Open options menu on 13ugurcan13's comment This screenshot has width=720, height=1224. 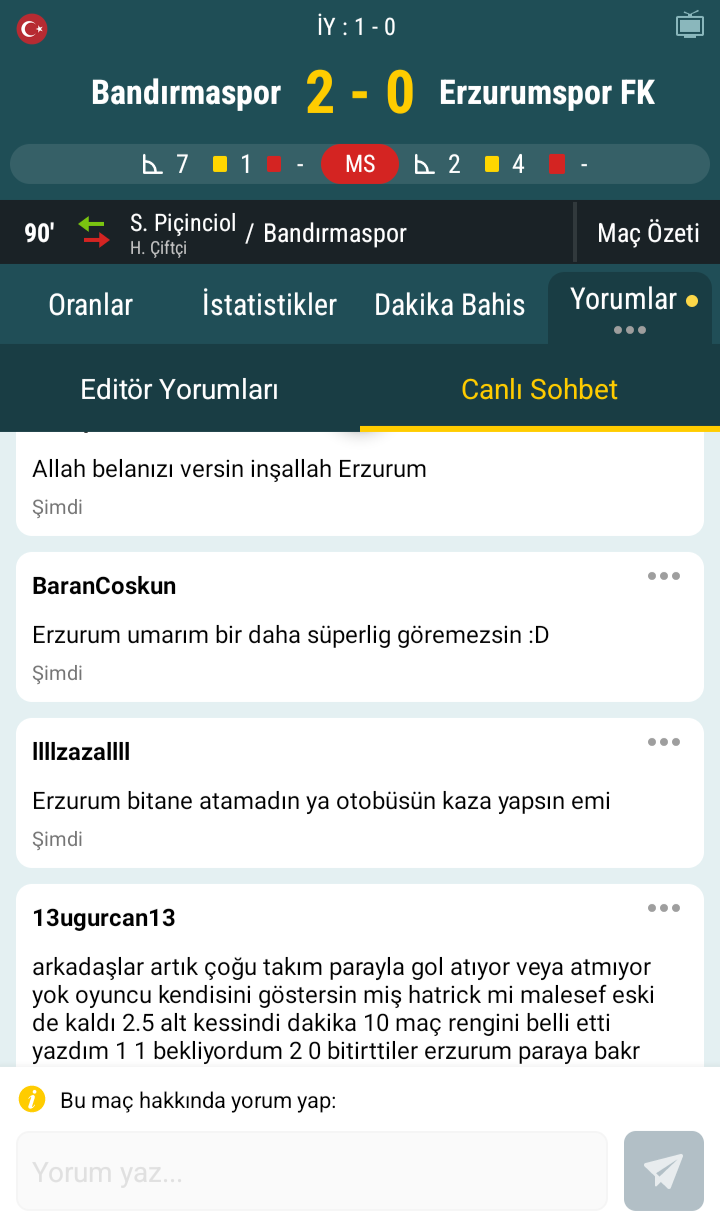[664, 908]
